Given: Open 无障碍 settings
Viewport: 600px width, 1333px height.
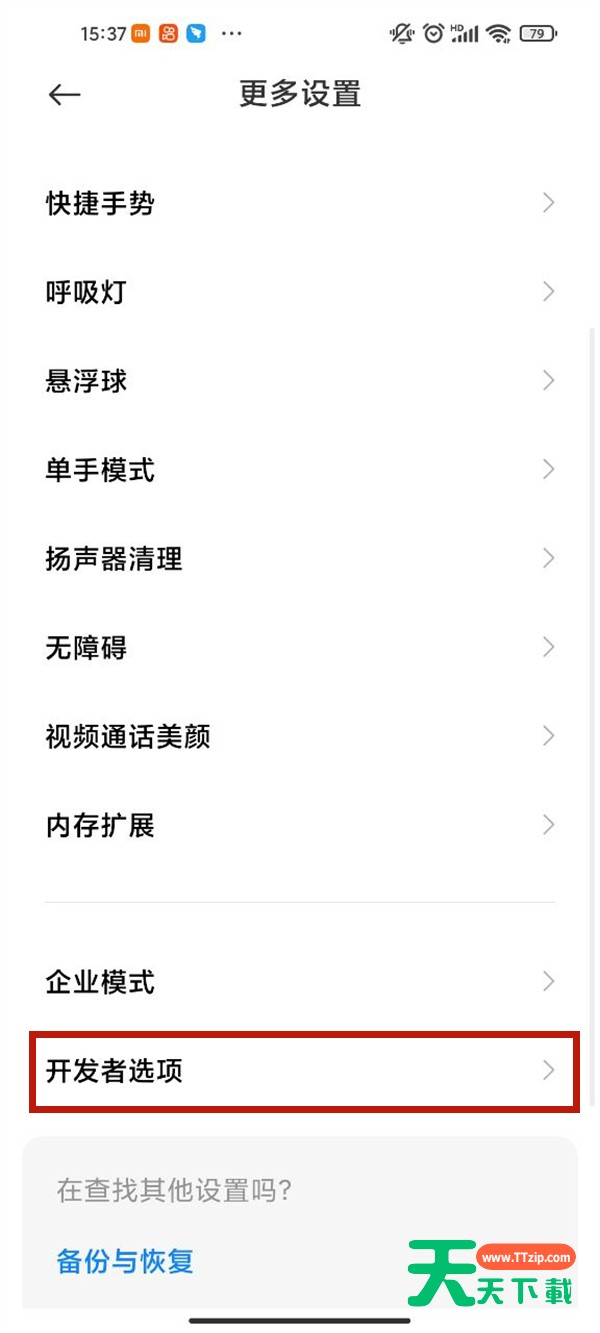Looking at the screenshot, I should [300, 648].
